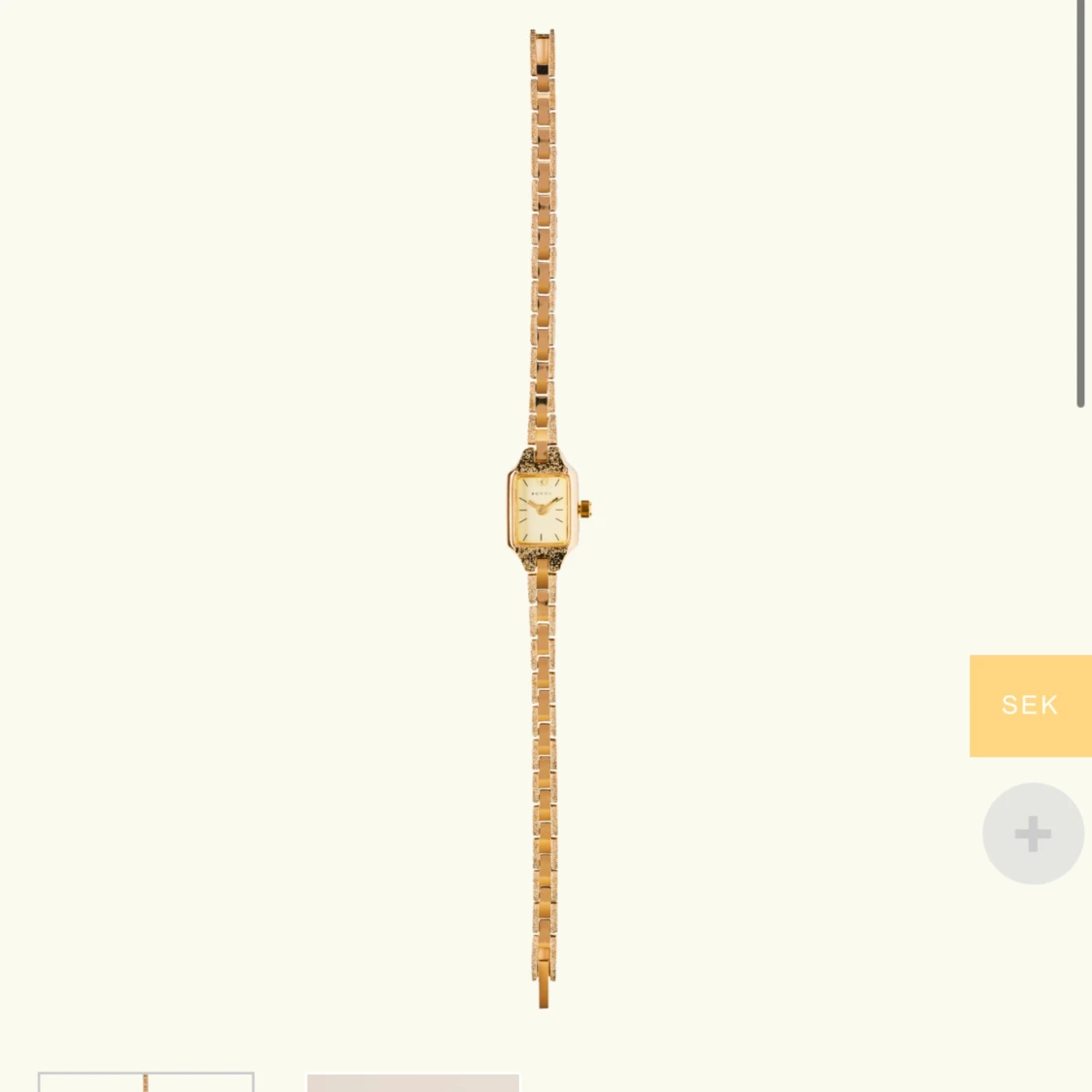Select the first product thumbnail

[x=146, y=1081]
